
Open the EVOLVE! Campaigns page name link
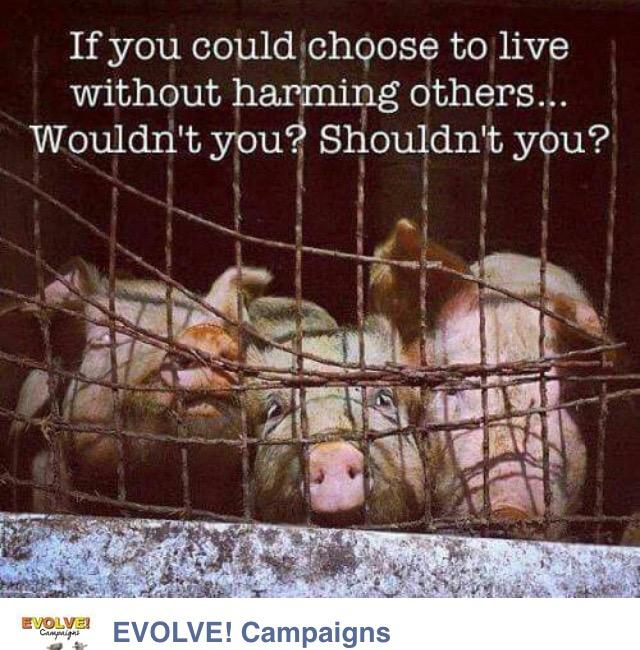coord(251,632)
